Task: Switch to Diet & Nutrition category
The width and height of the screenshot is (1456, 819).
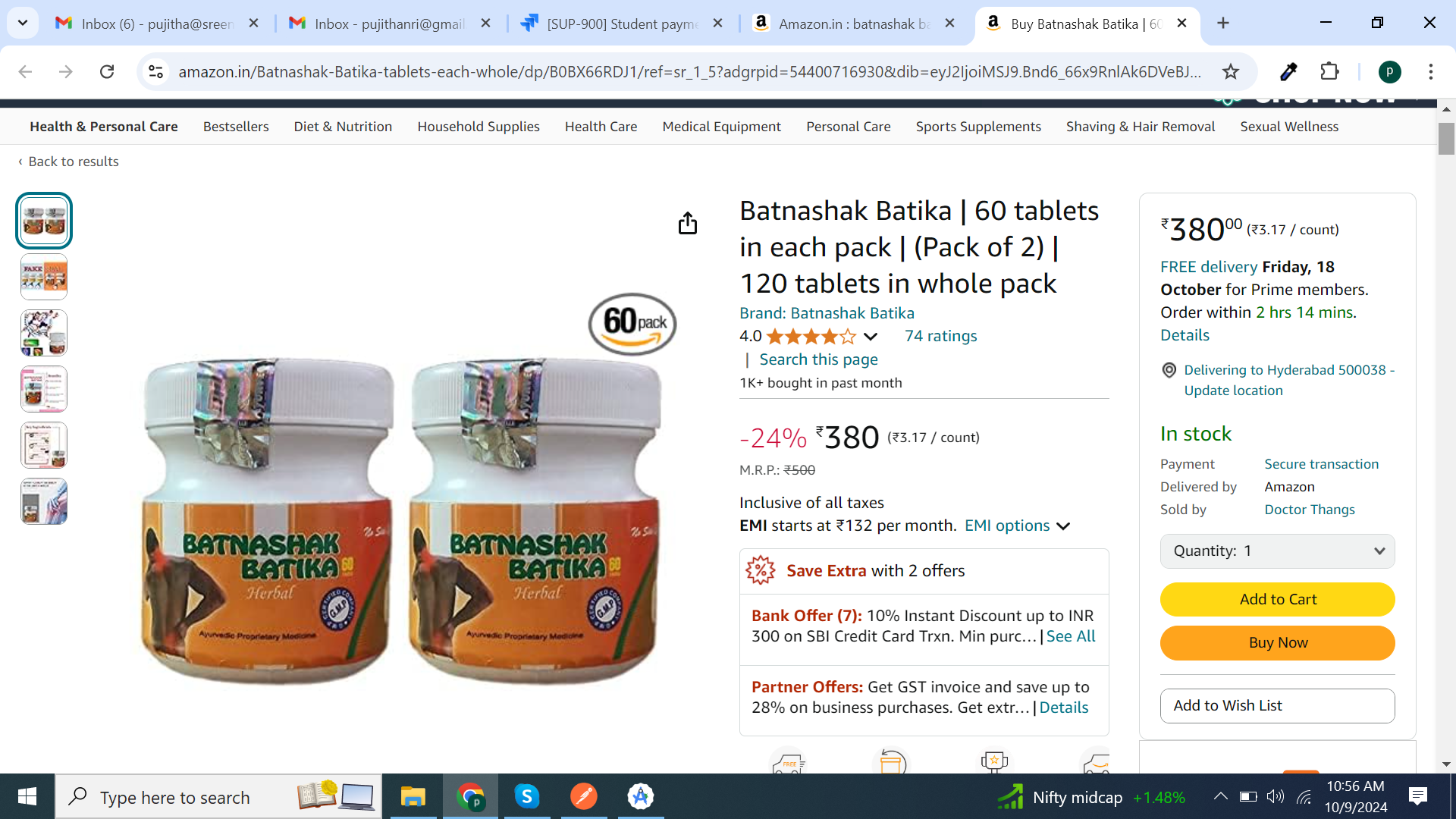Action: tap(343, 127)
